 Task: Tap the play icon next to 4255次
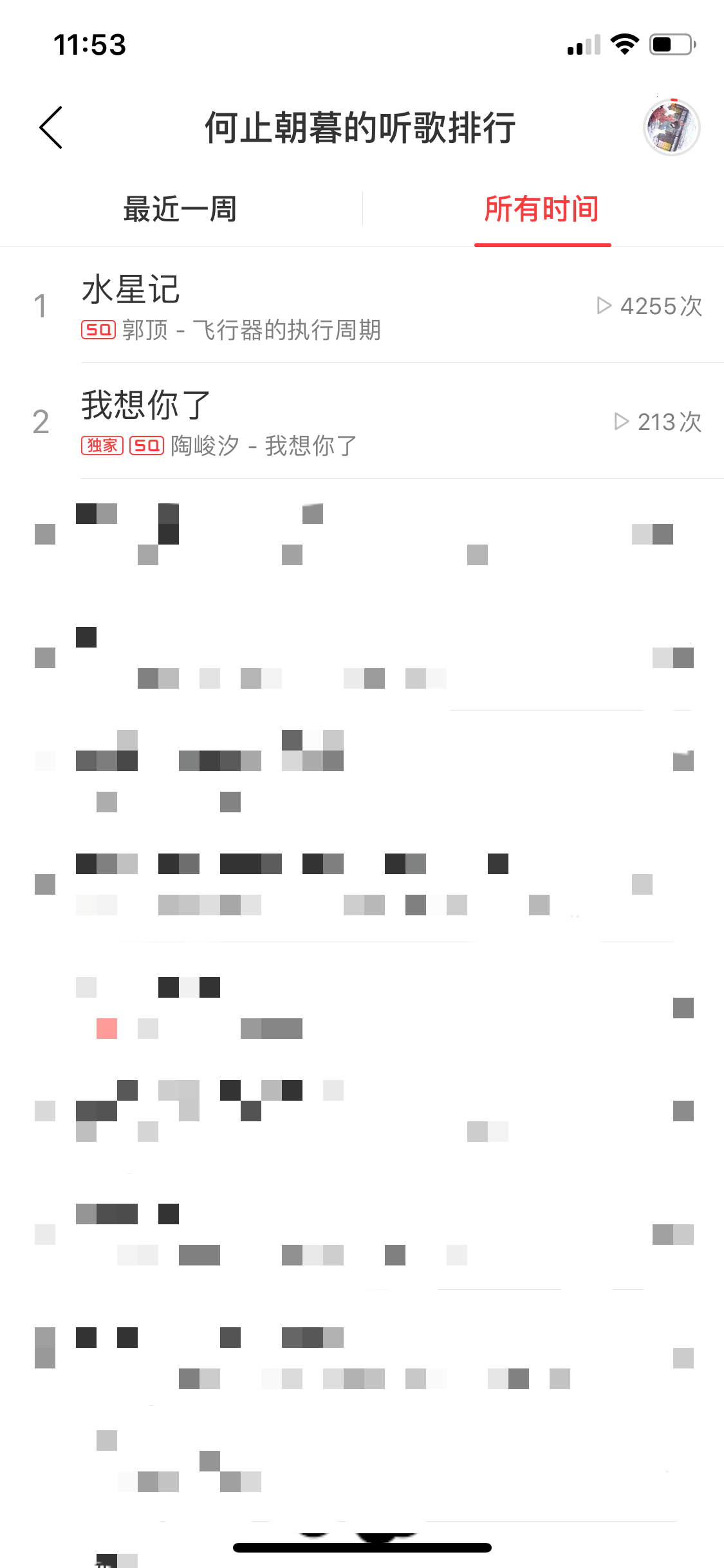coord(604,306)
